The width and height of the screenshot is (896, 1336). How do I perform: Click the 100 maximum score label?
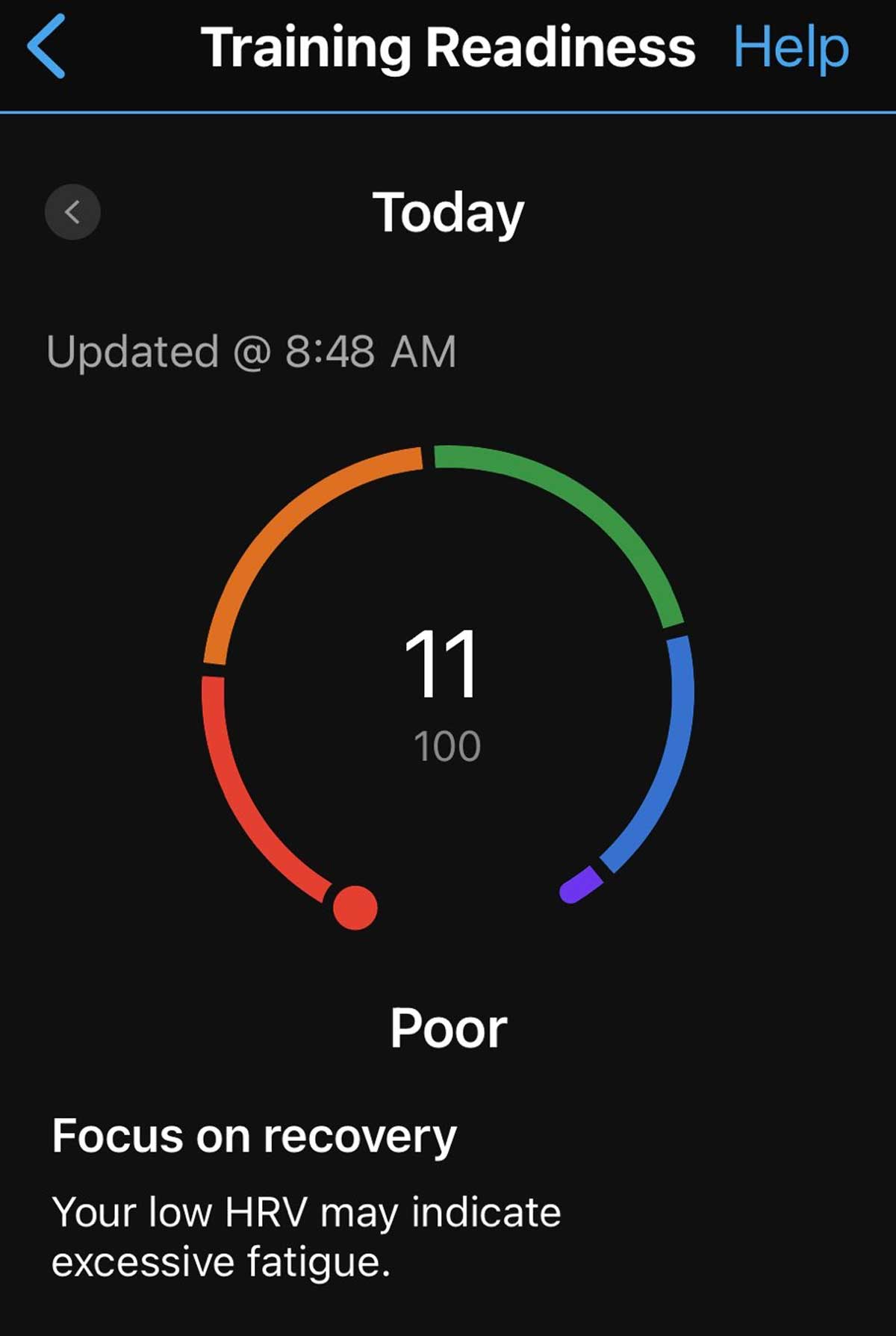(447, 743)
